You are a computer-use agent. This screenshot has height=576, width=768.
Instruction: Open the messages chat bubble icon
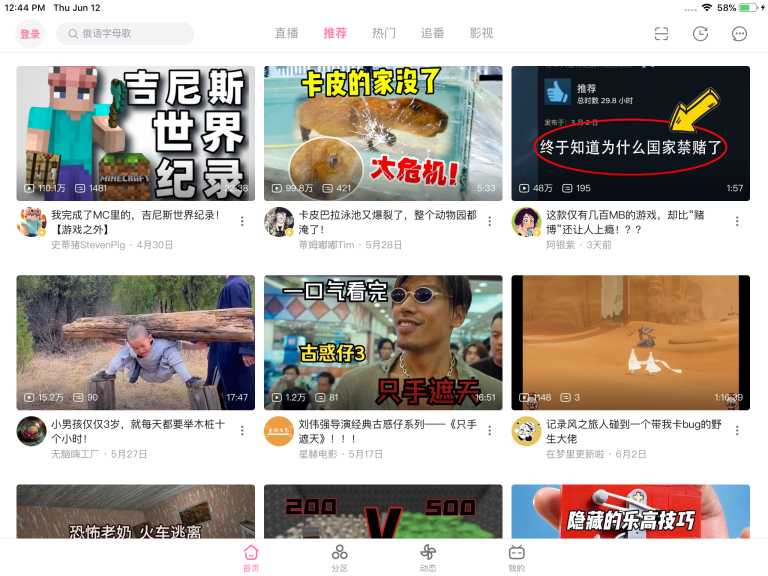739,34
